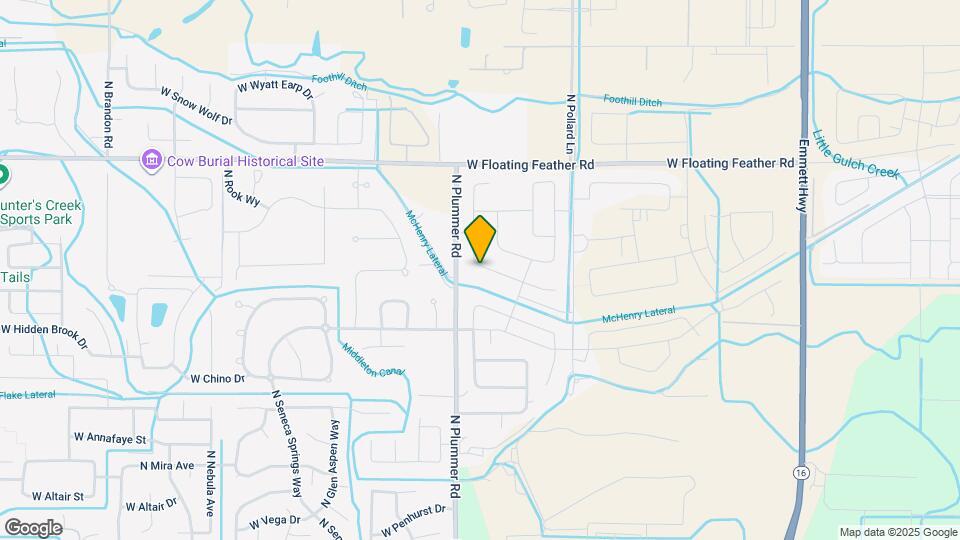Tap the orange location marker near N Plummer Rd
The width and height of the screenshot is (960, 540).
coord(480,239)
